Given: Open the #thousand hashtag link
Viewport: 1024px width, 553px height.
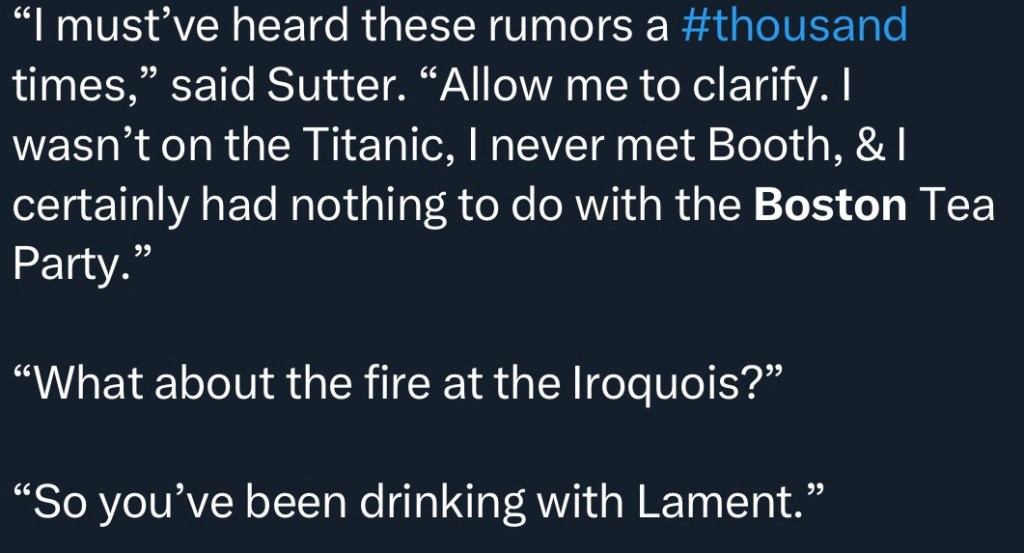Looking at the screenshot, I should point(792,27).
